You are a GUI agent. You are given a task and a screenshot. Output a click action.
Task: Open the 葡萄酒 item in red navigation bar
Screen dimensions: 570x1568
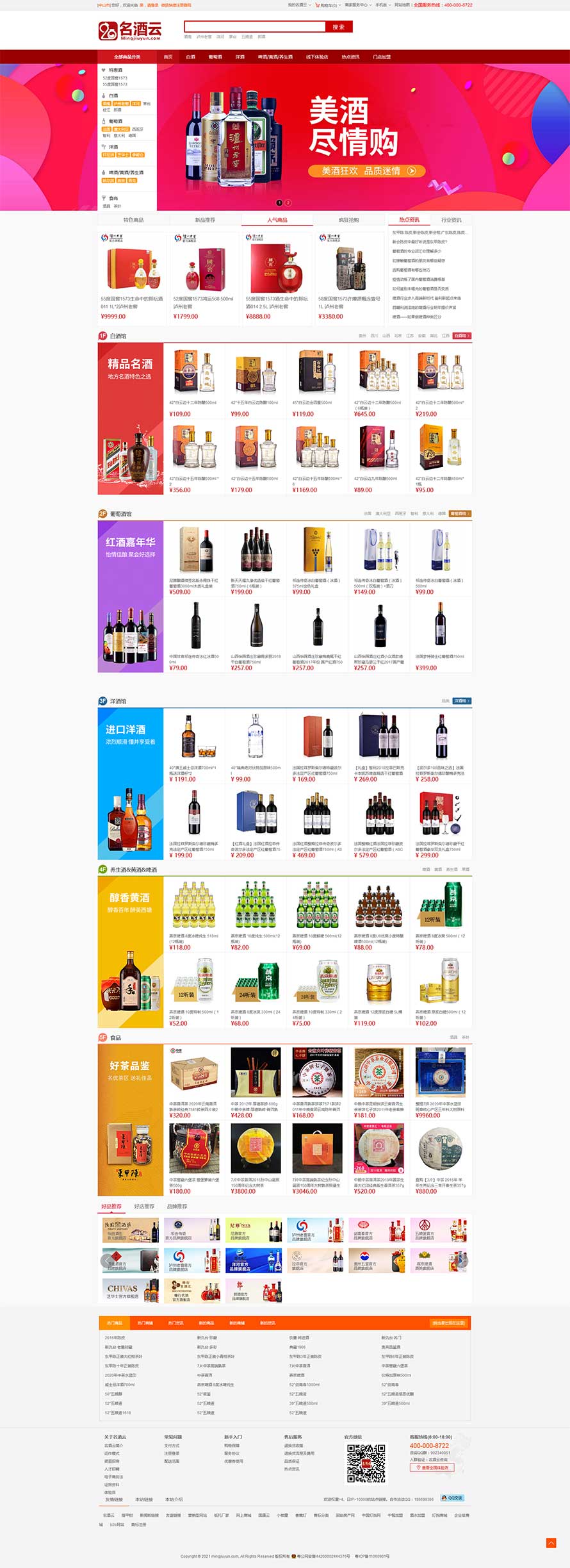[x=215, y=57]
